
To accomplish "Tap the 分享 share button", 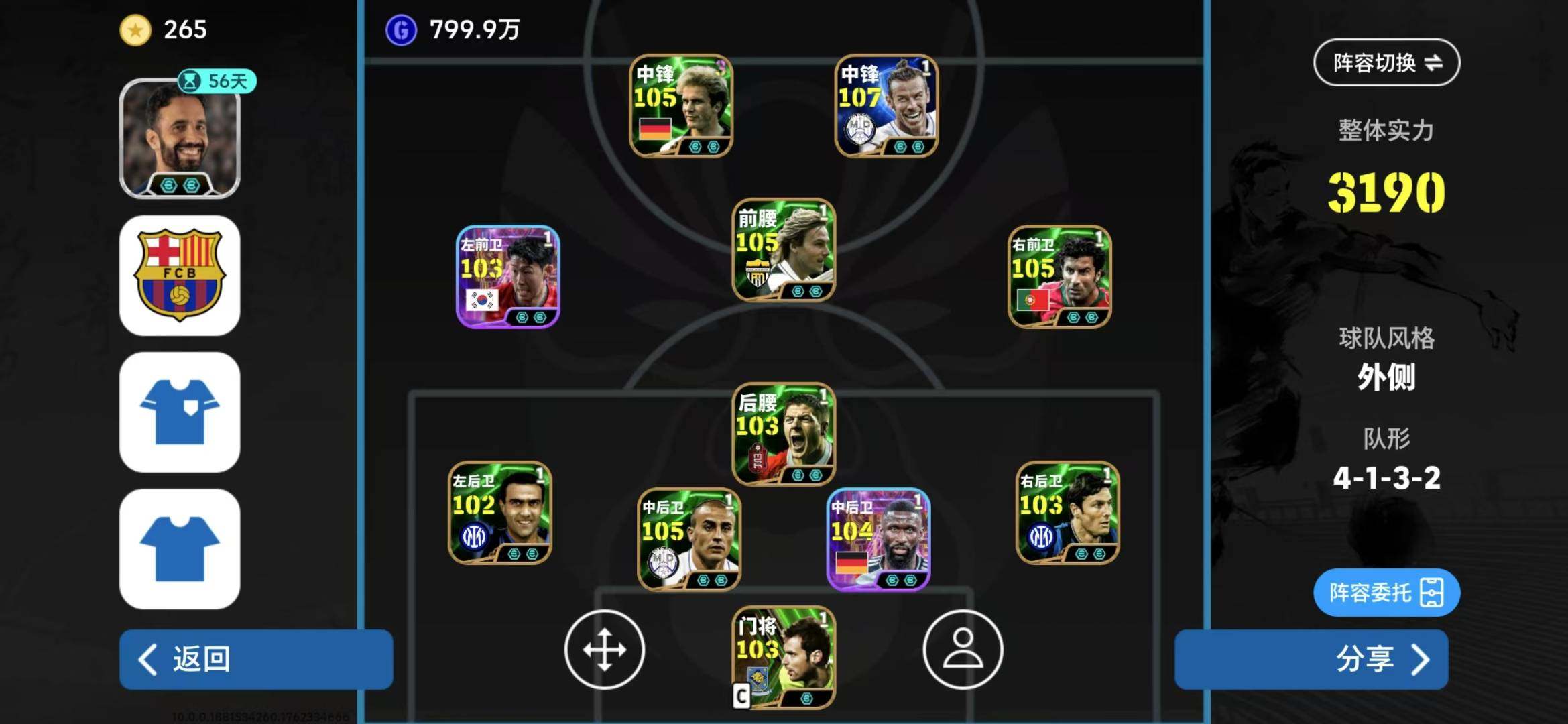I will pyautogui.click(x=1311, y=659).
